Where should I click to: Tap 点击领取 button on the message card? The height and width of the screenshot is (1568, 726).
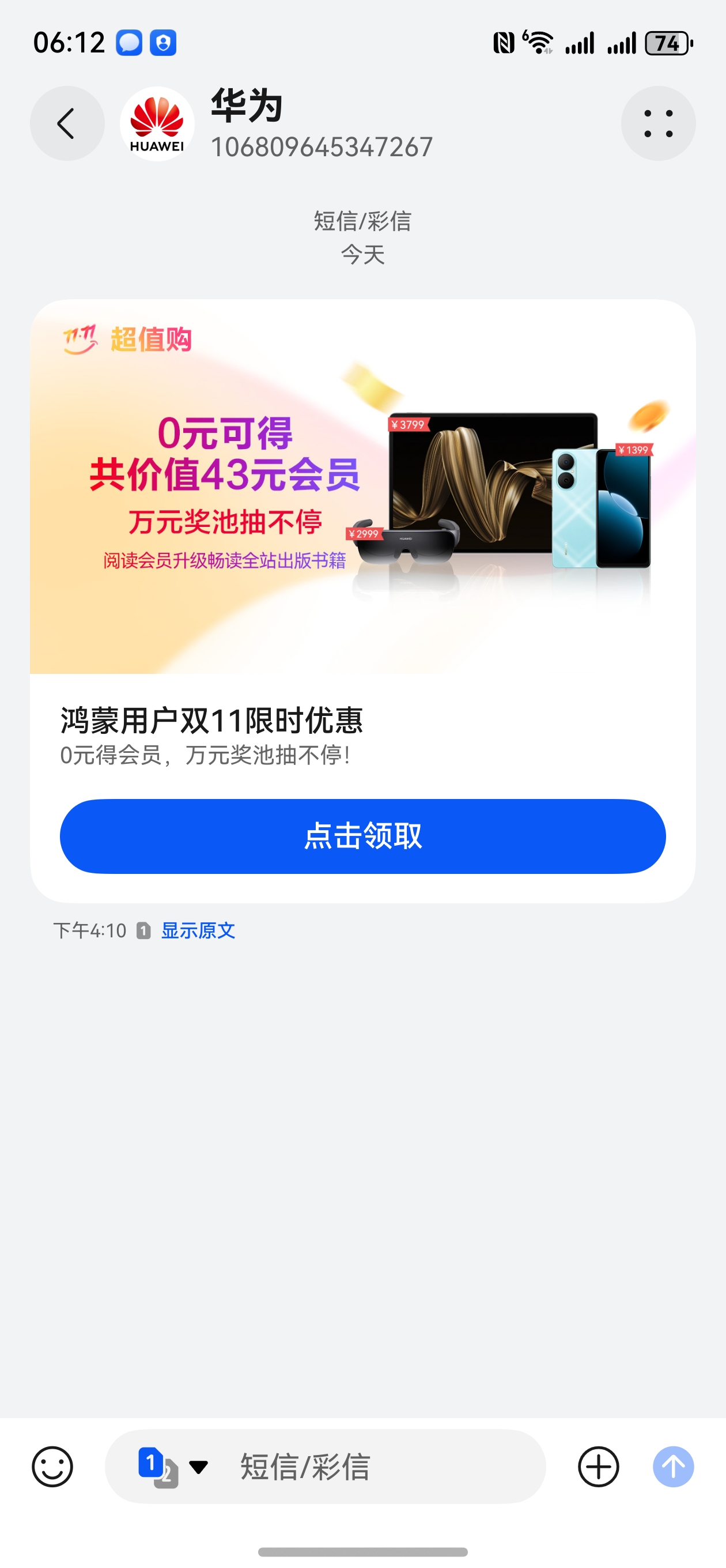coord(362,837)
